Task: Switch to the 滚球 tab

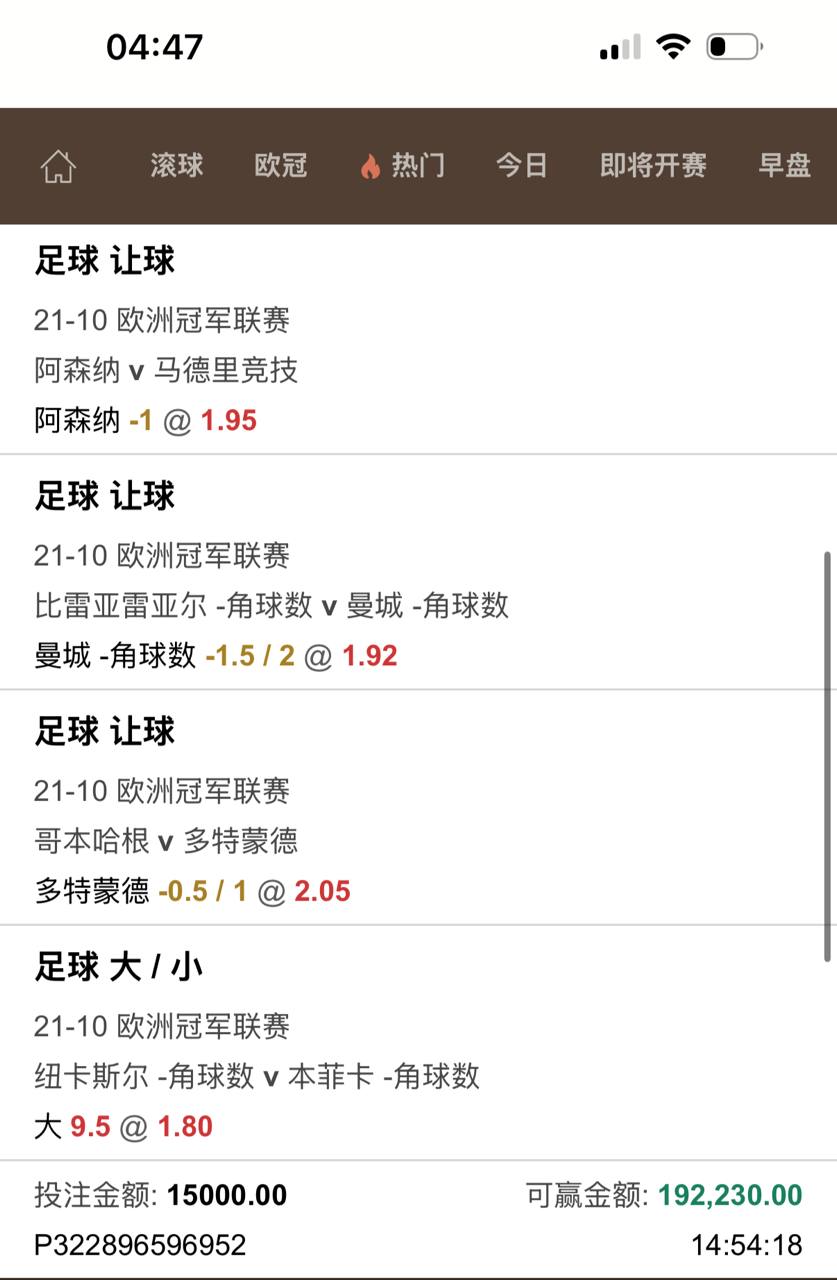Action: (177, 166)
